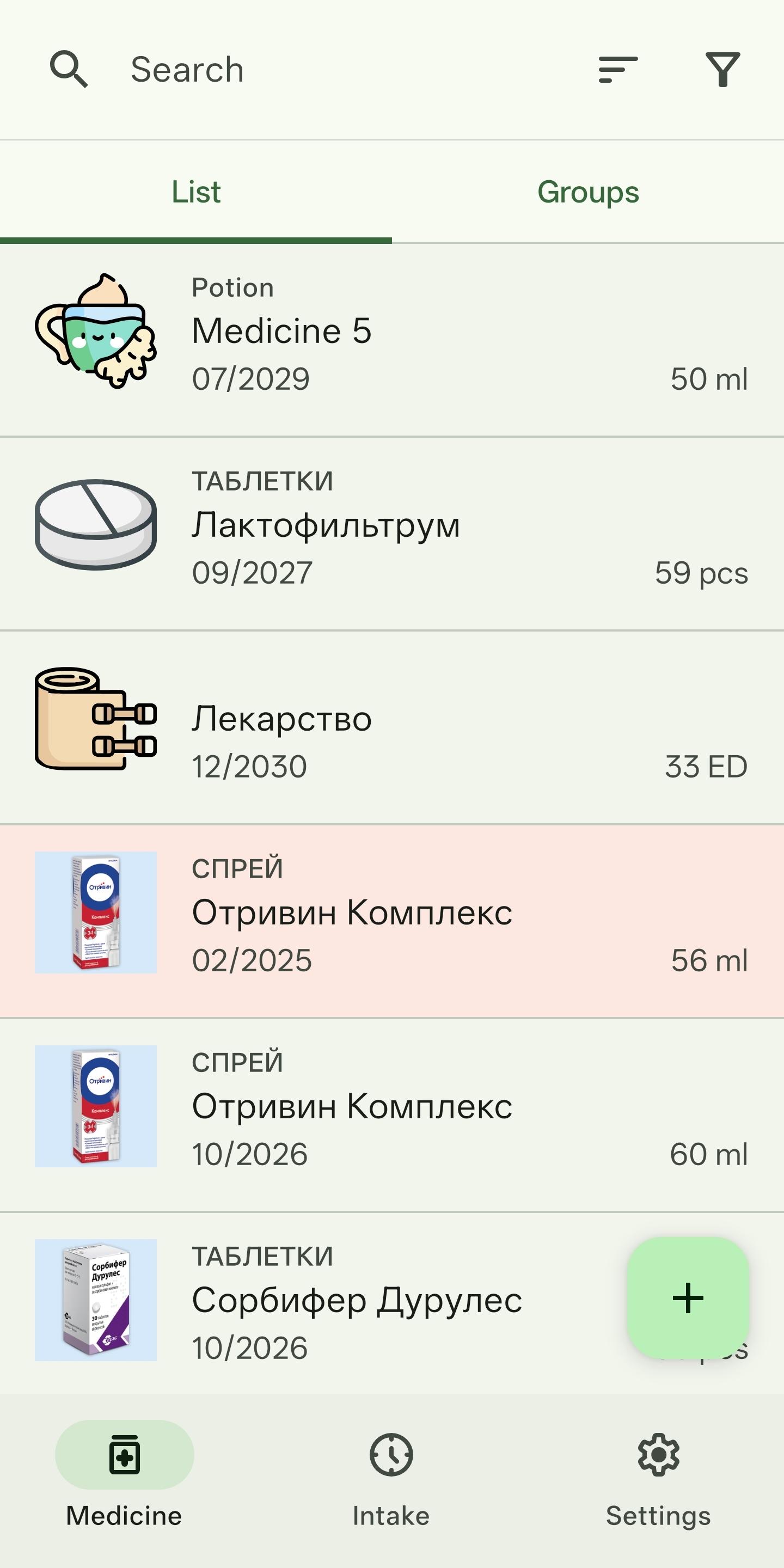Open the filter funnel icon
The image size is (784, 1568).
(722, 69)
